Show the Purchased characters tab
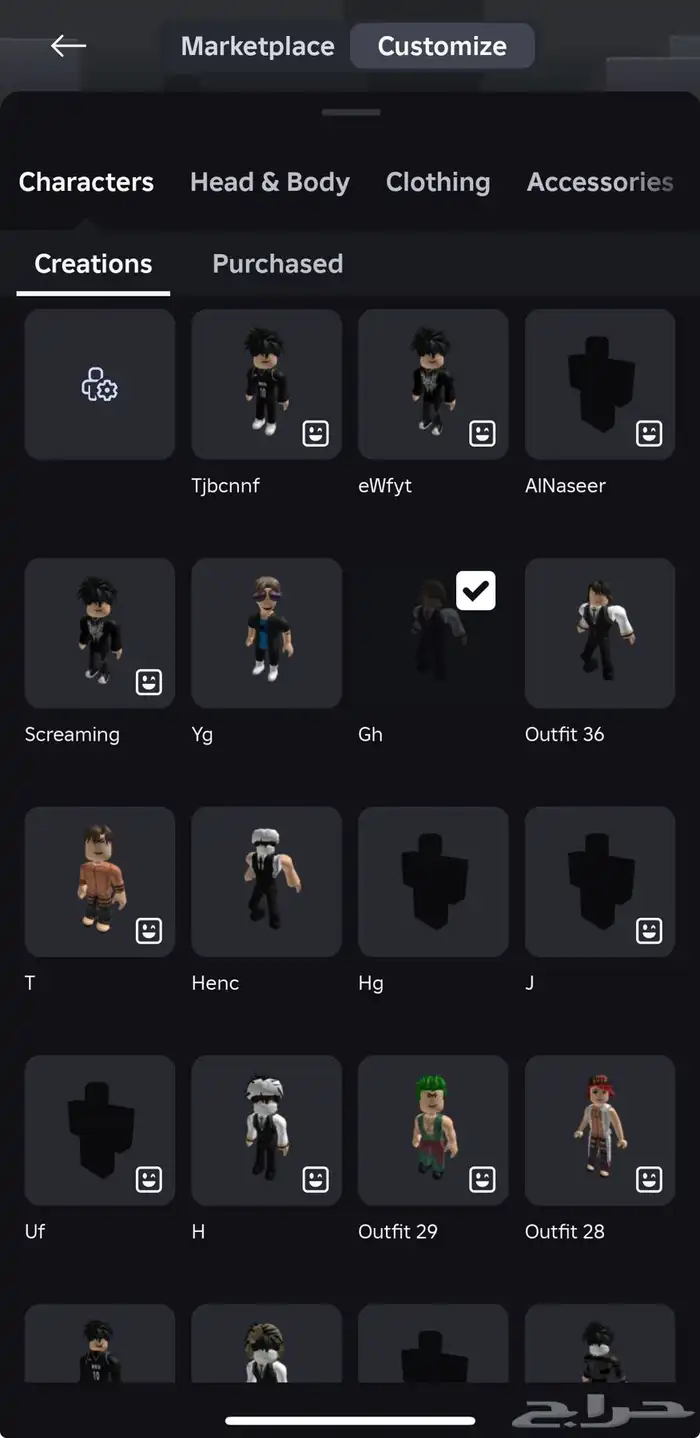This screenshot has height=1438, width=700. click(277, 264)
